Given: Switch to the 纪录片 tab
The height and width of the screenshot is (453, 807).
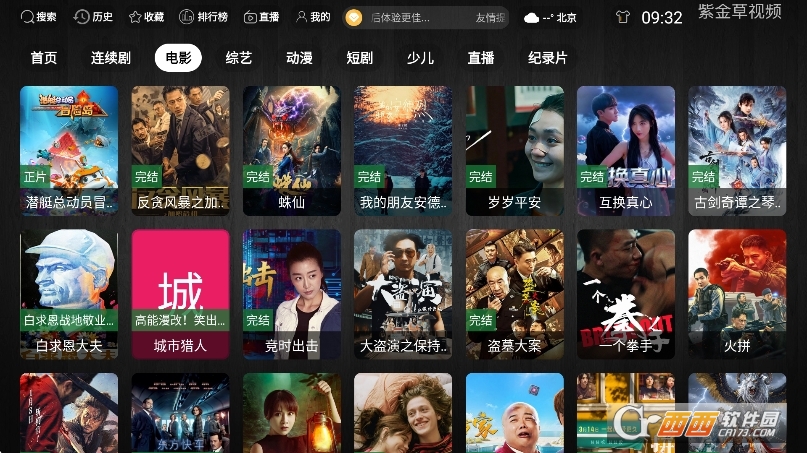Looking at the screenshot, I should (547, 58).
